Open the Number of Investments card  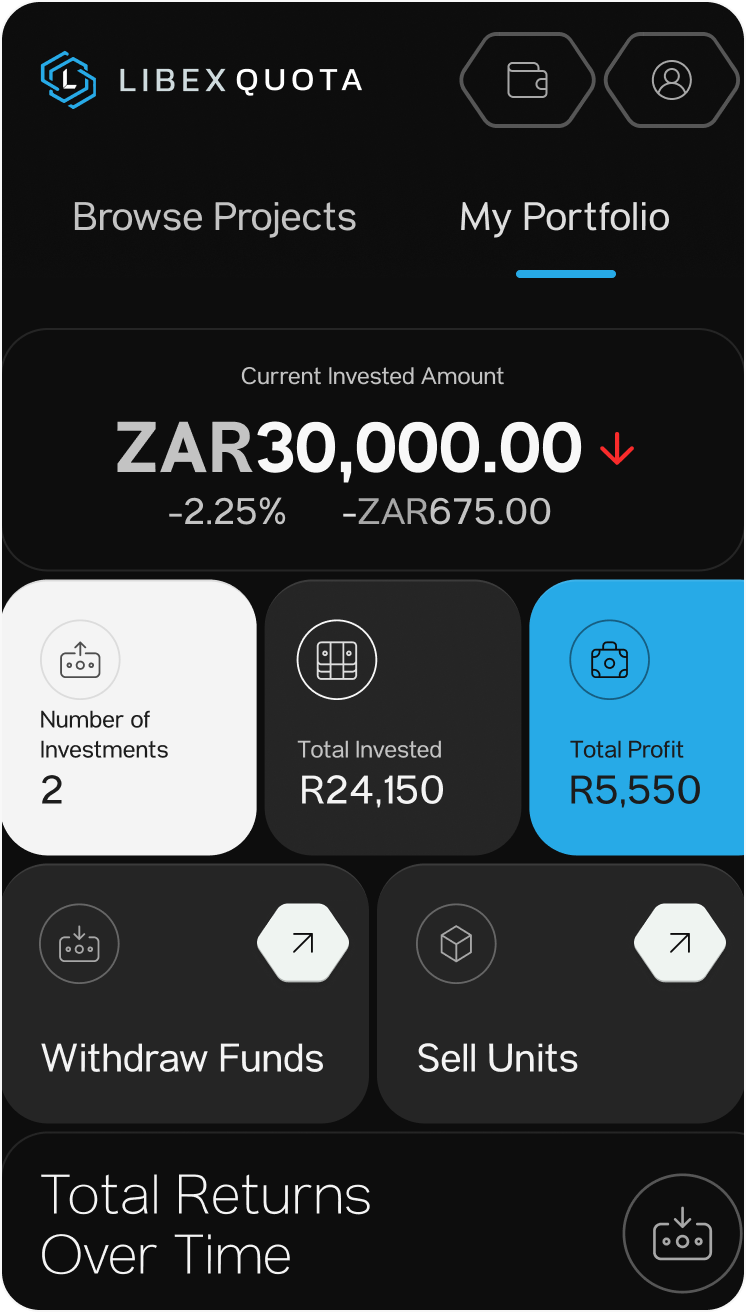(129, 717)
